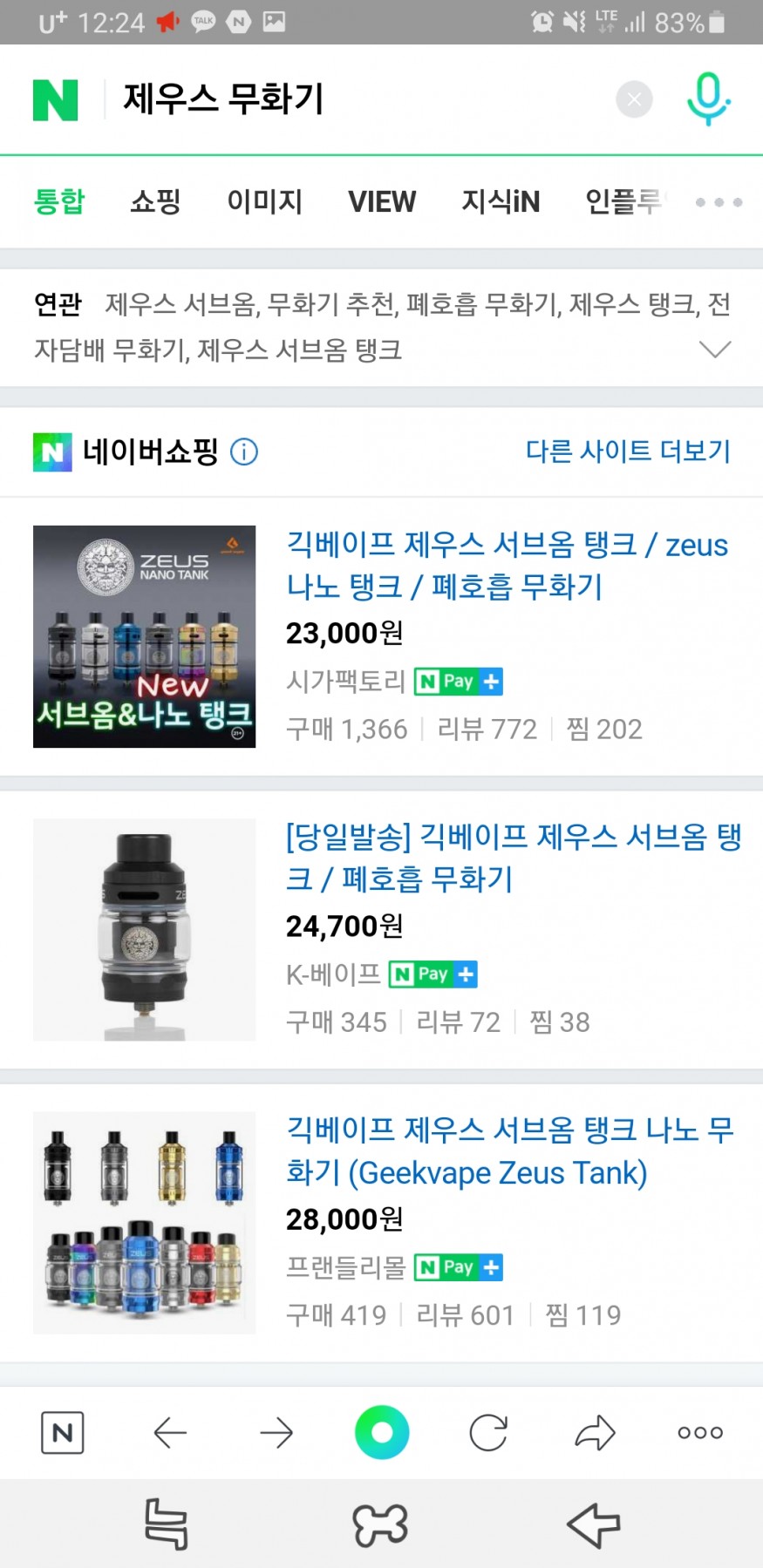The image size is (763, 1568).
Task: Tap the Naver N logo home
Action: click(55, 99)
